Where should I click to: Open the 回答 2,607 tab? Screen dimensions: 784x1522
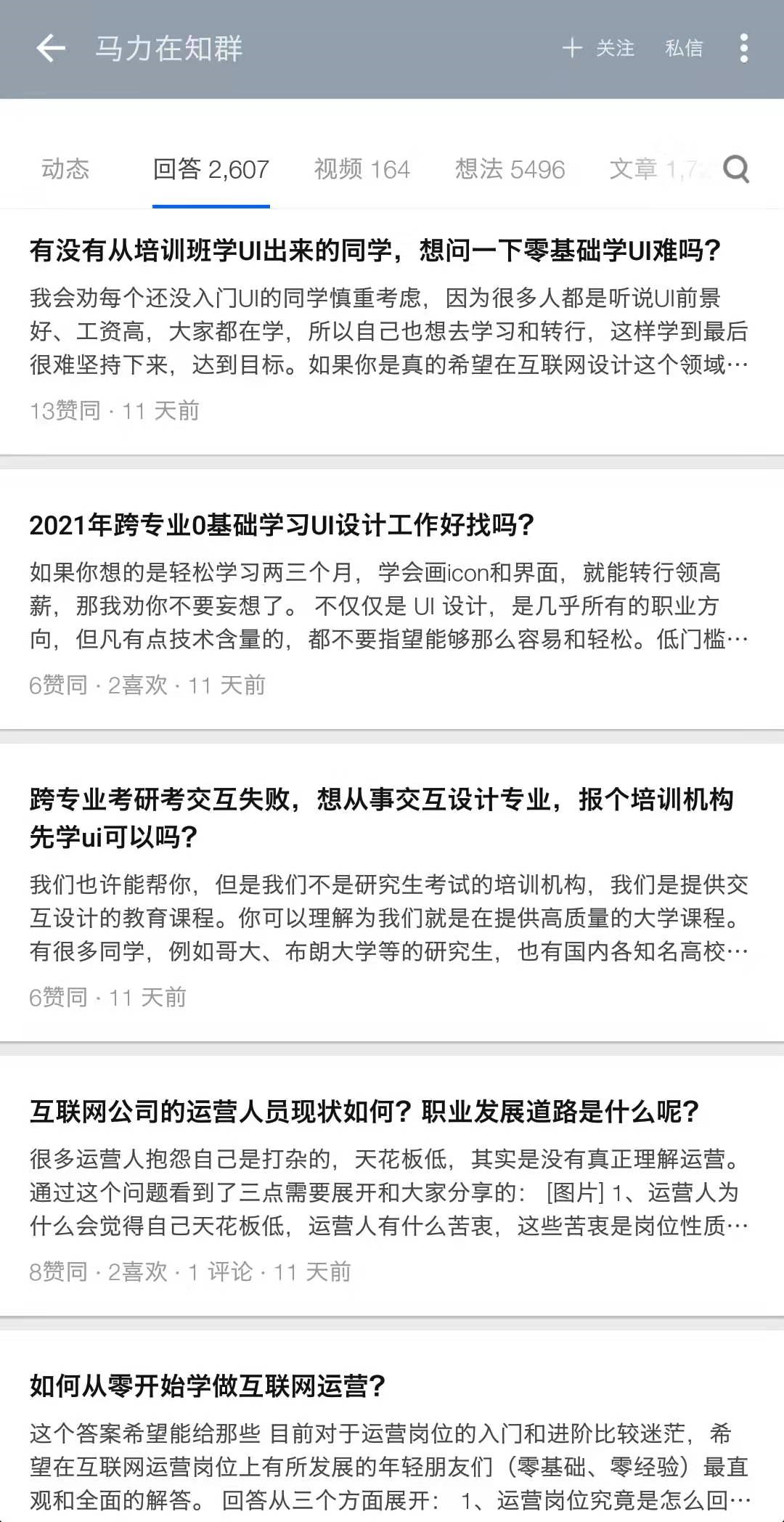211,169
